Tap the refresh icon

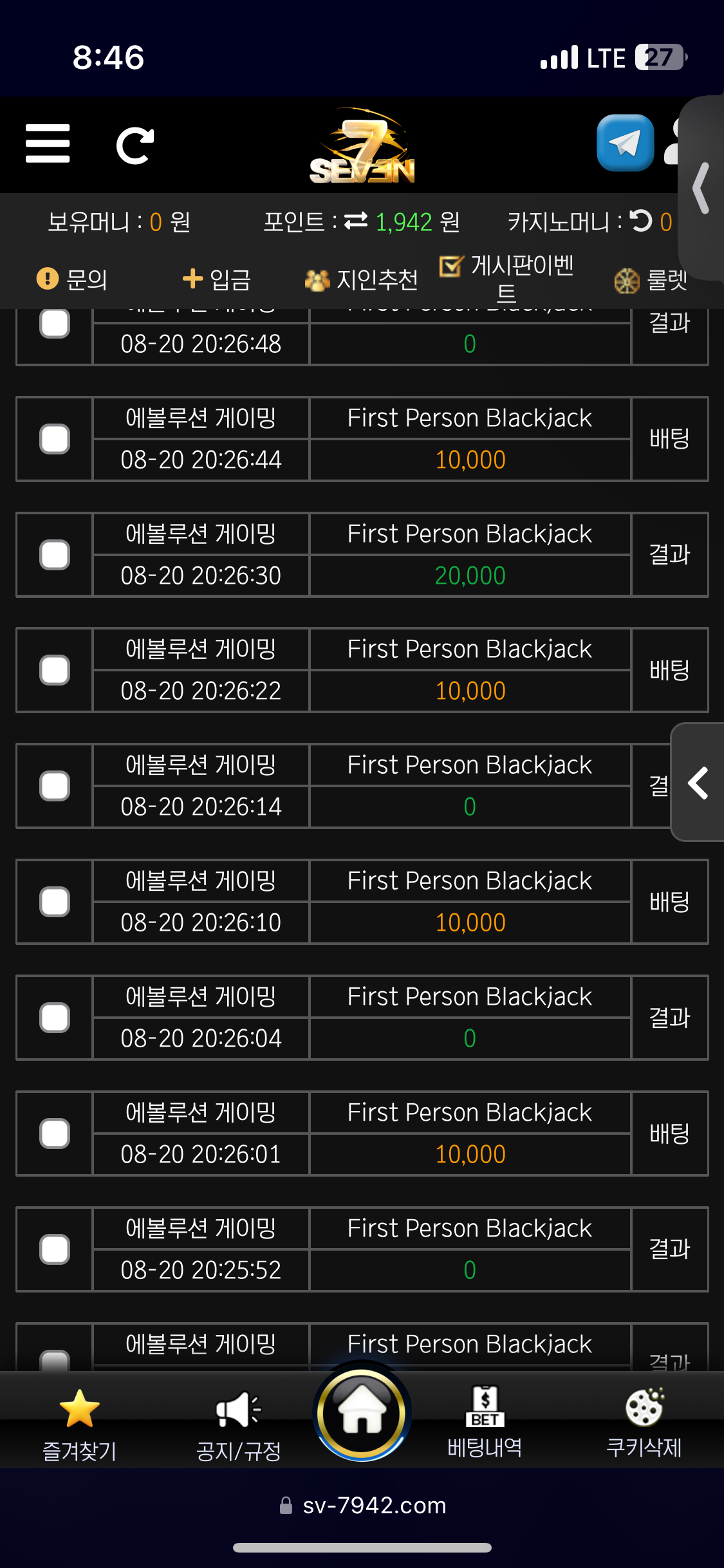(x=135, y=145)
